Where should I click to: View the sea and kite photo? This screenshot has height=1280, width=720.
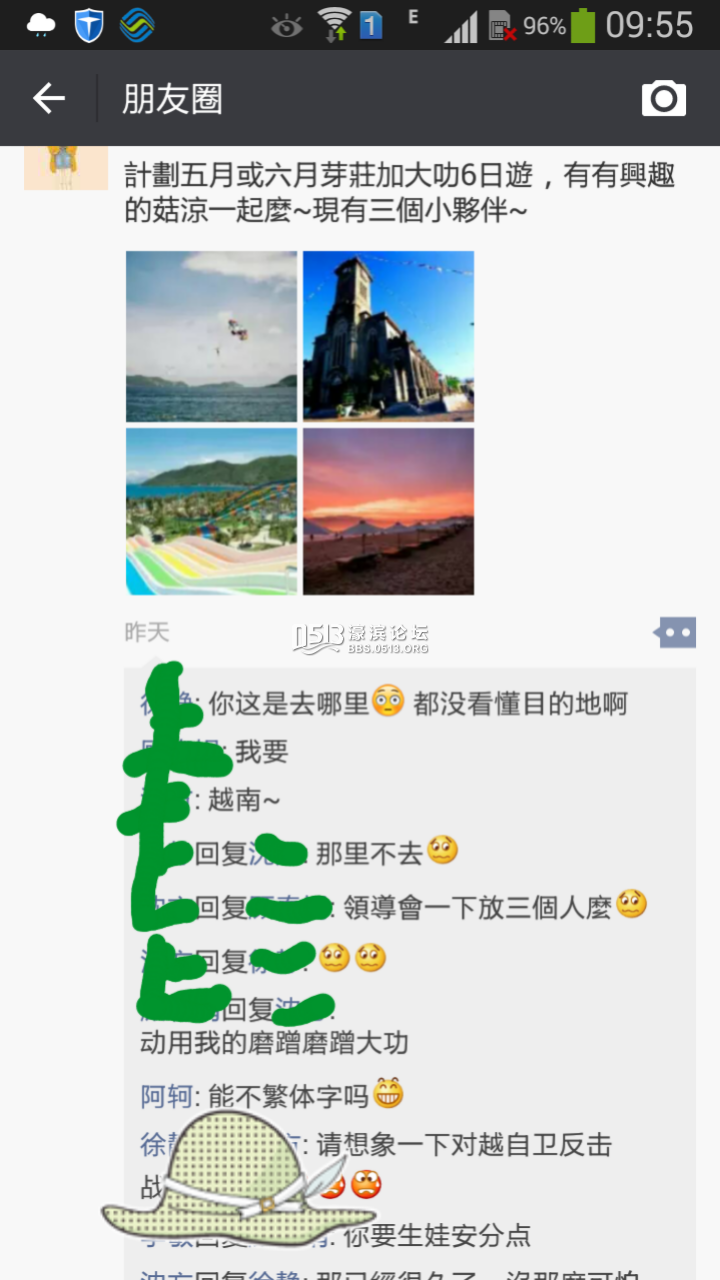tap(211, 336)
